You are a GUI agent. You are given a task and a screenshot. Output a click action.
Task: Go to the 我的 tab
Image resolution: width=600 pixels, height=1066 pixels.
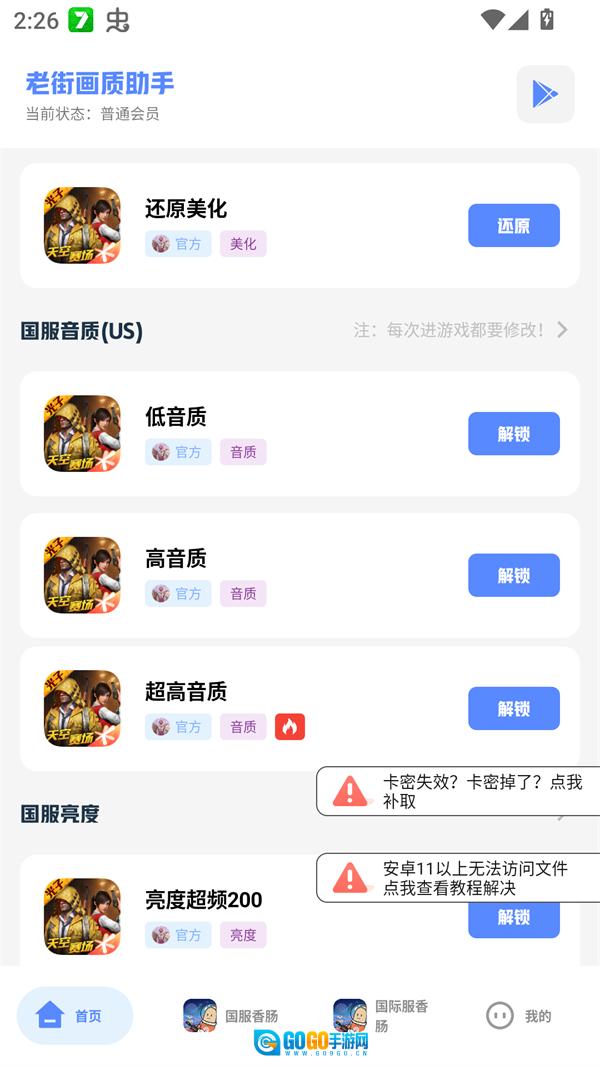(x=518, y=1016)
